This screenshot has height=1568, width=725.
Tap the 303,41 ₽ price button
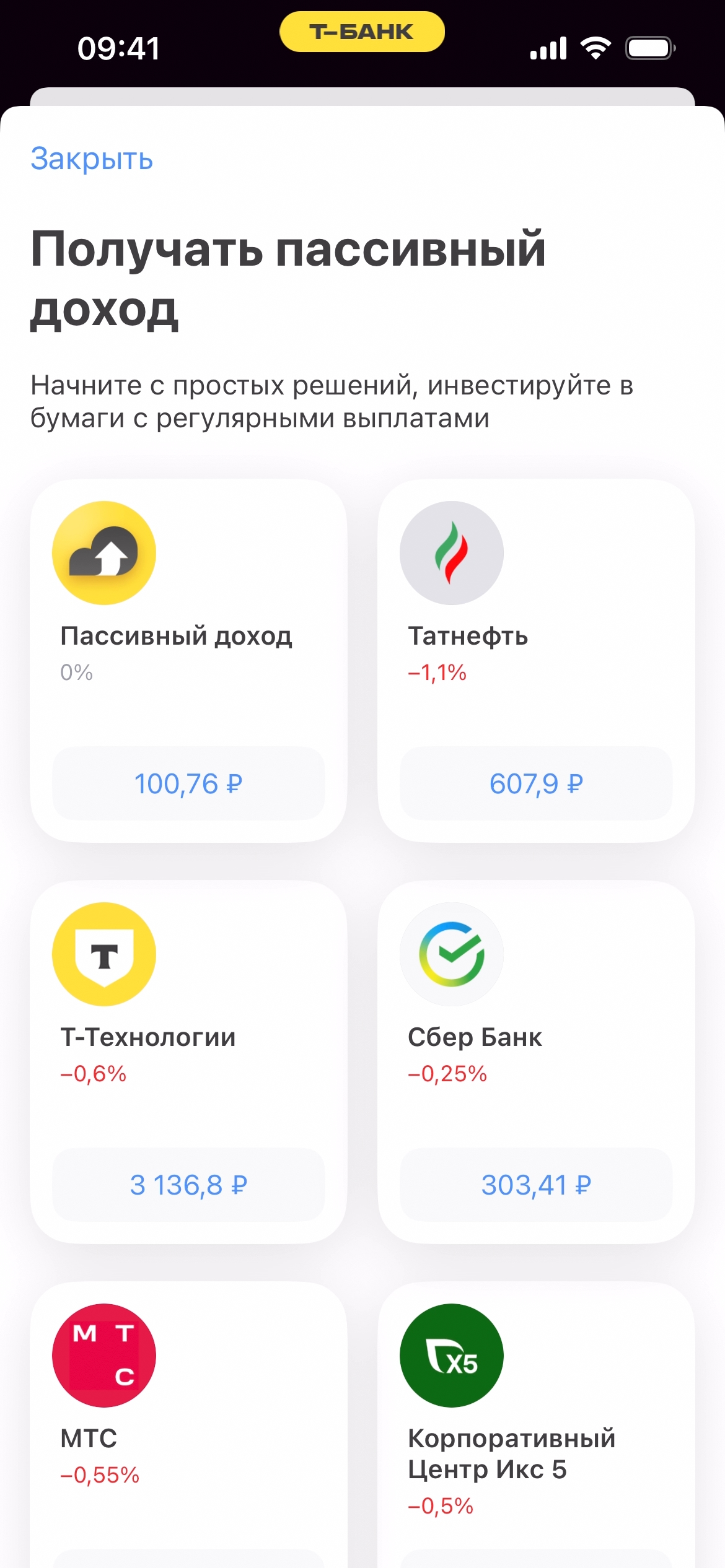tap(536, 1185)
